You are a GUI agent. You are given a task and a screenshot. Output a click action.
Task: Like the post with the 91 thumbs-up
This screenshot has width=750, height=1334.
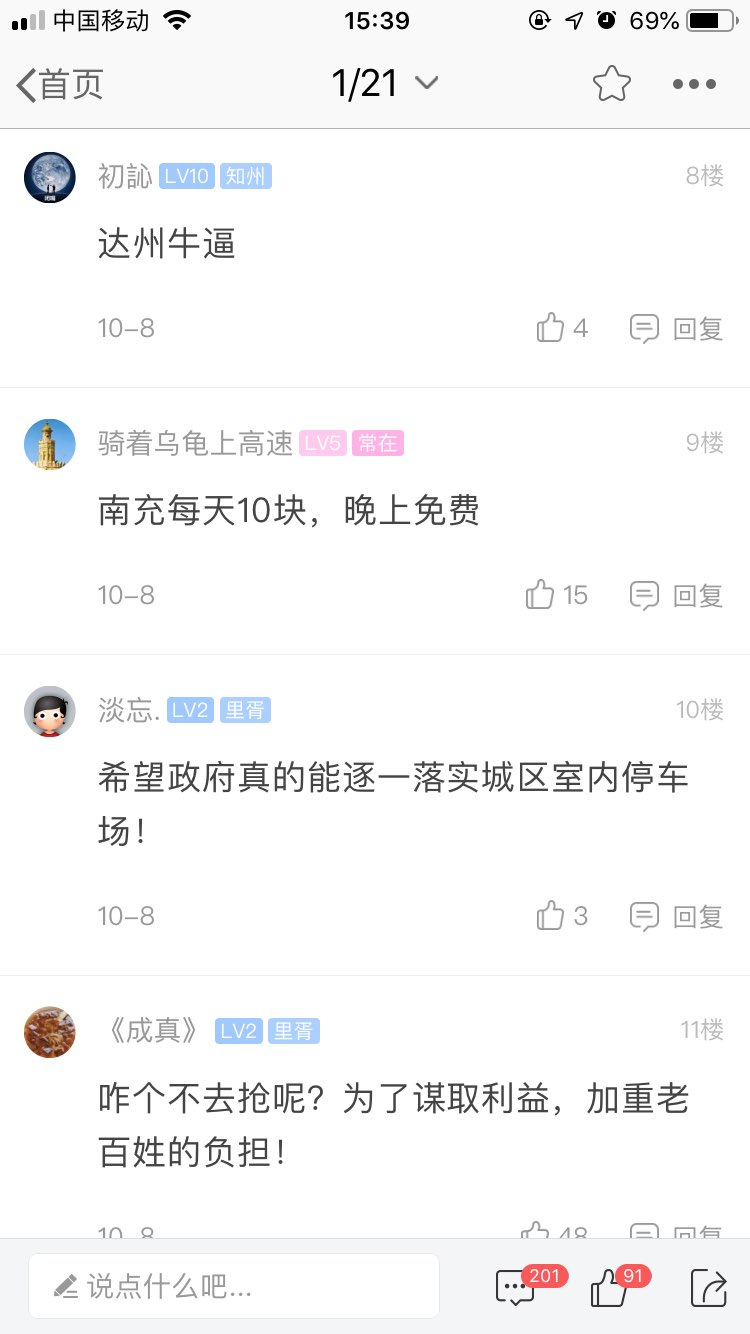[x=609, y=1287]
